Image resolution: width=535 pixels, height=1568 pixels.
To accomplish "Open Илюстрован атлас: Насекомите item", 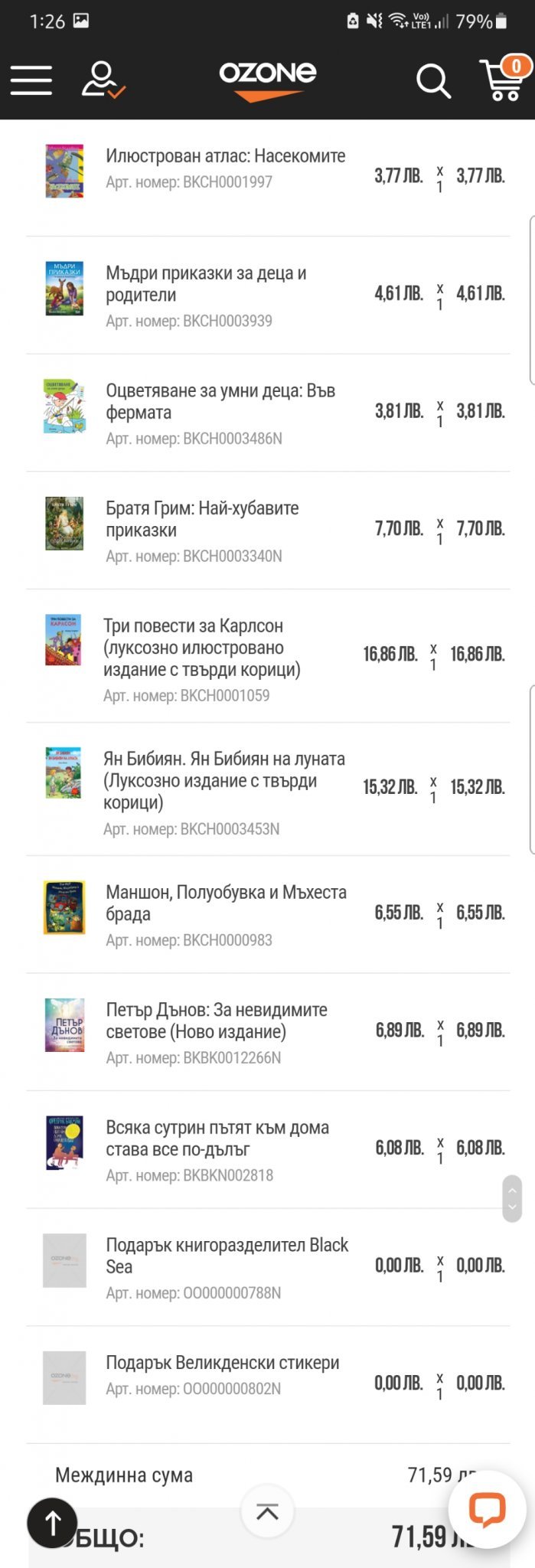I will pos(225,156).
